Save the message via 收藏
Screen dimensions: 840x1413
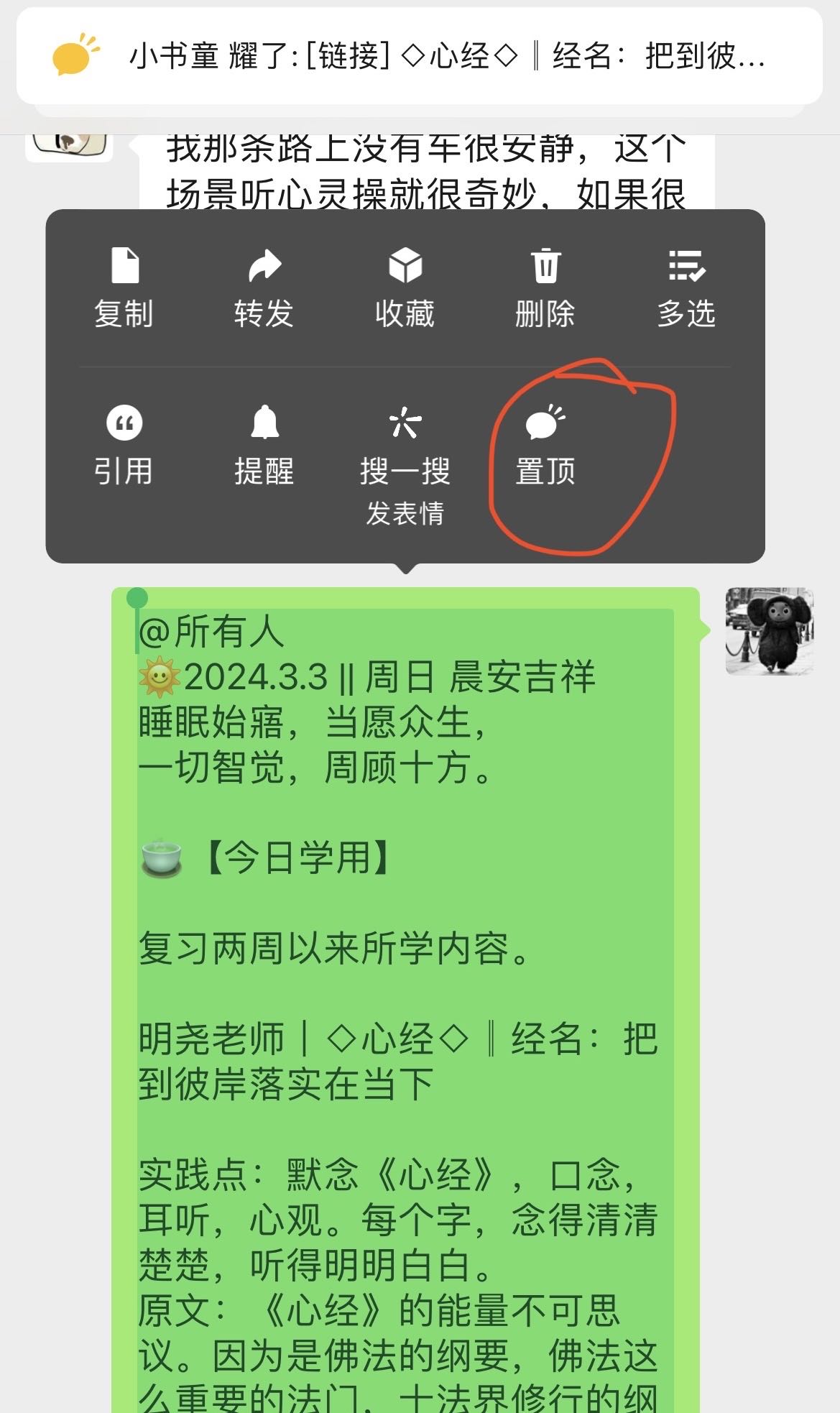(x=405, y=287)
